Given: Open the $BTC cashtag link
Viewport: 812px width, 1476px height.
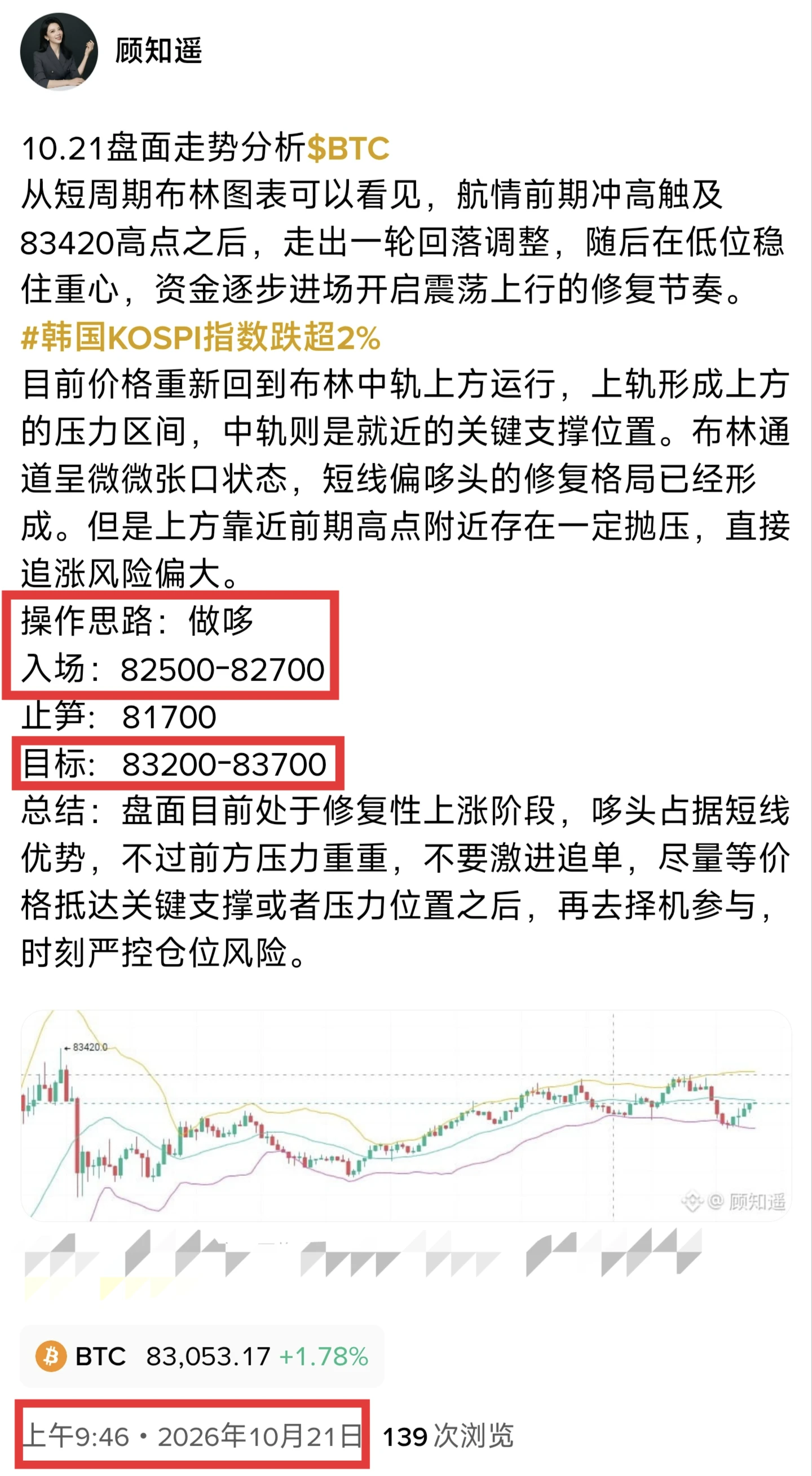Looking at the screenshot, I should (x=348, y=148).
